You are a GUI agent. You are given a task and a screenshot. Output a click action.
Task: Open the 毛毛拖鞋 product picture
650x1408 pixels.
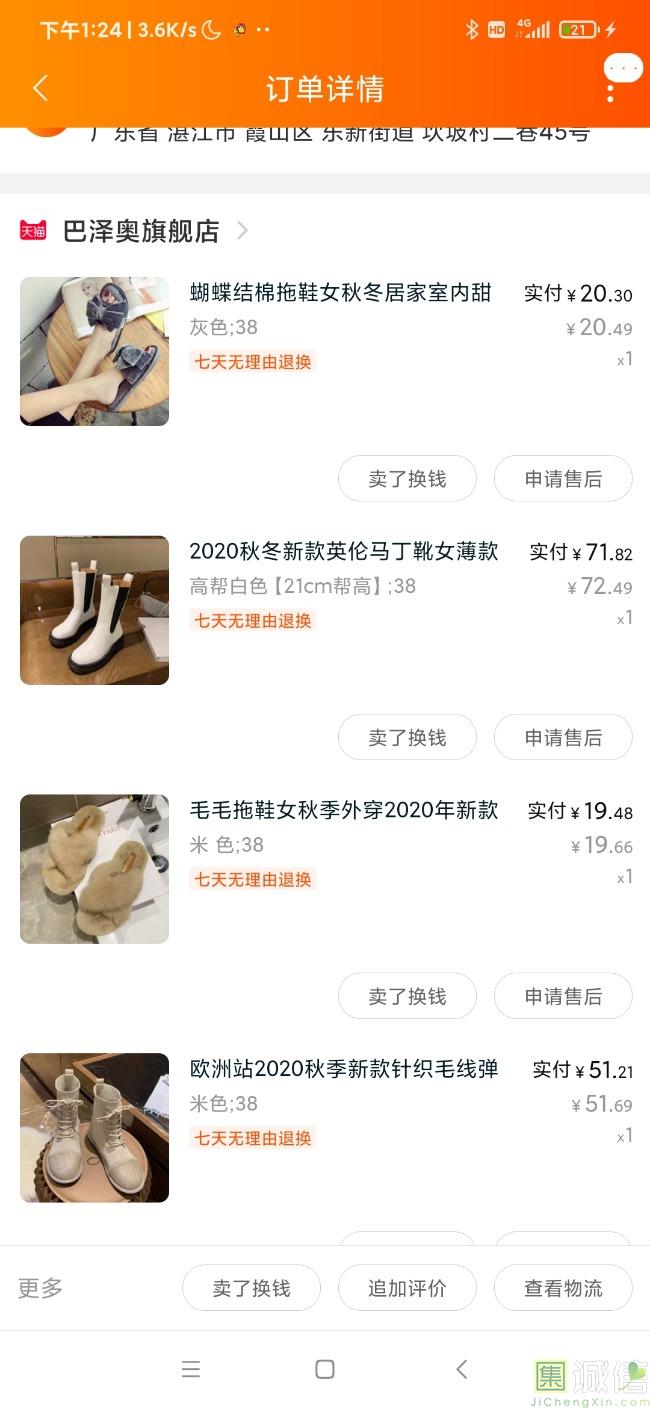pos(94,869)
